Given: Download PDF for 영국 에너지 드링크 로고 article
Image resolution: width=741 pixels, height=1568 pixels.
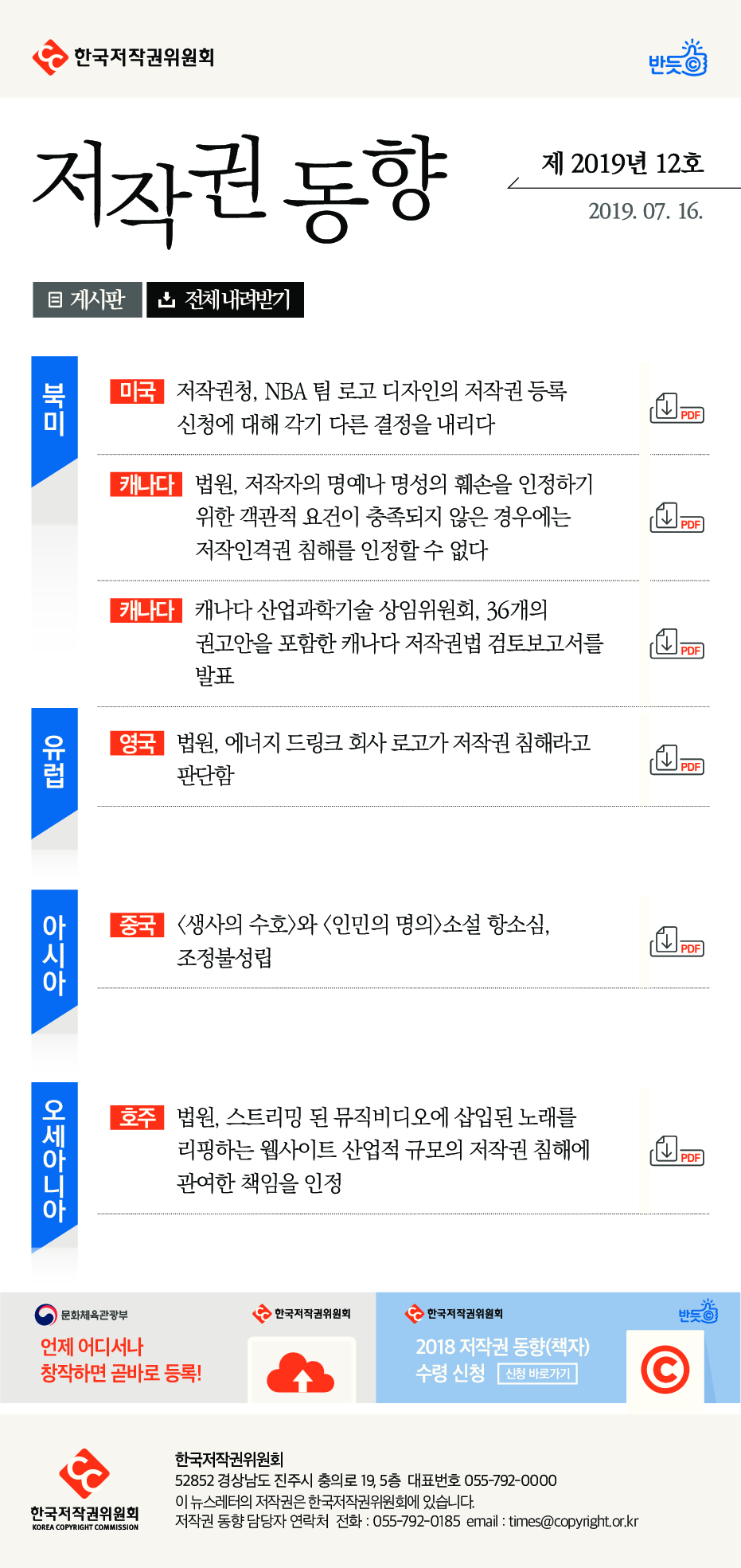Looking at the screenshot, I should tap(677, 760).
